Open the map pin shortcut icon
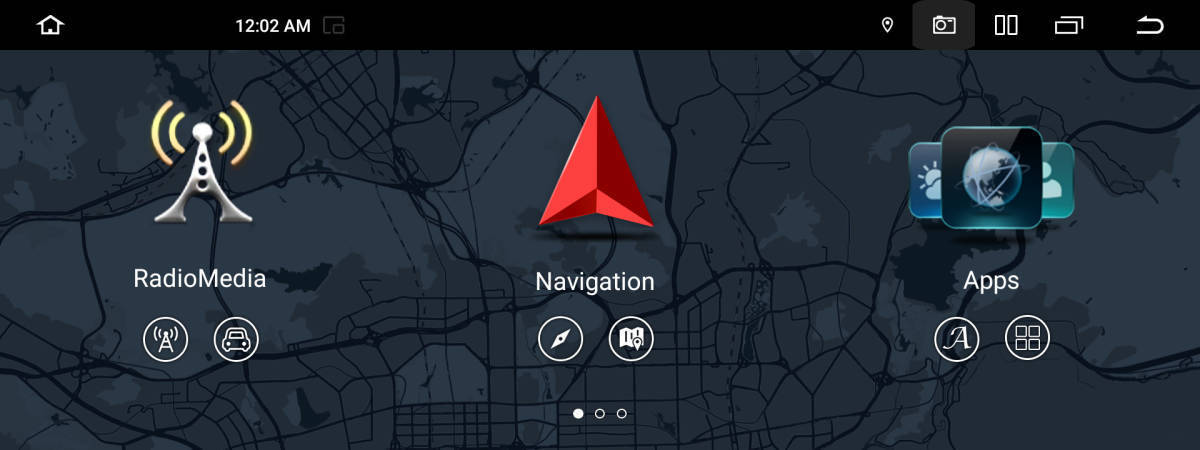This screenshot has width=1200, height=450. (631, 340)
